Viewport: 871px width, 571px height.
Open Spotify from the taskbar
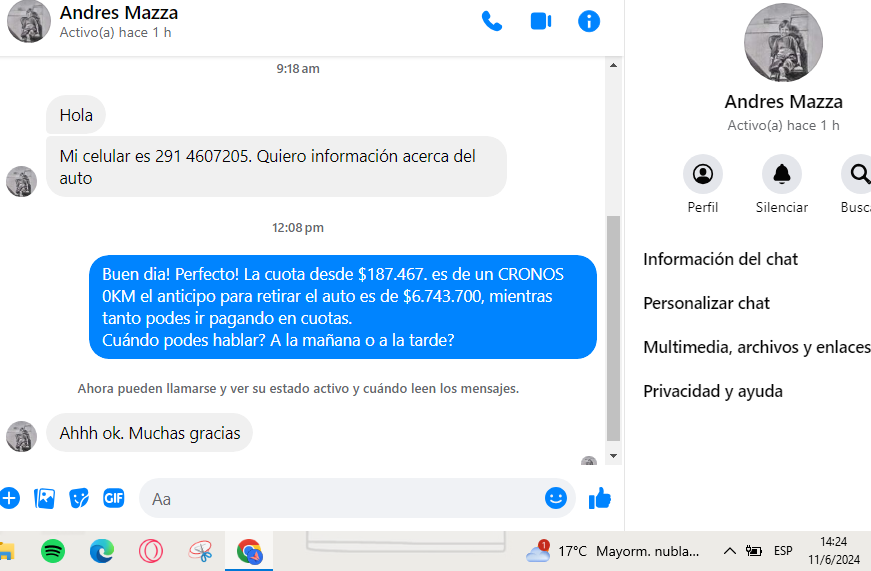click(x=53, y=551)
